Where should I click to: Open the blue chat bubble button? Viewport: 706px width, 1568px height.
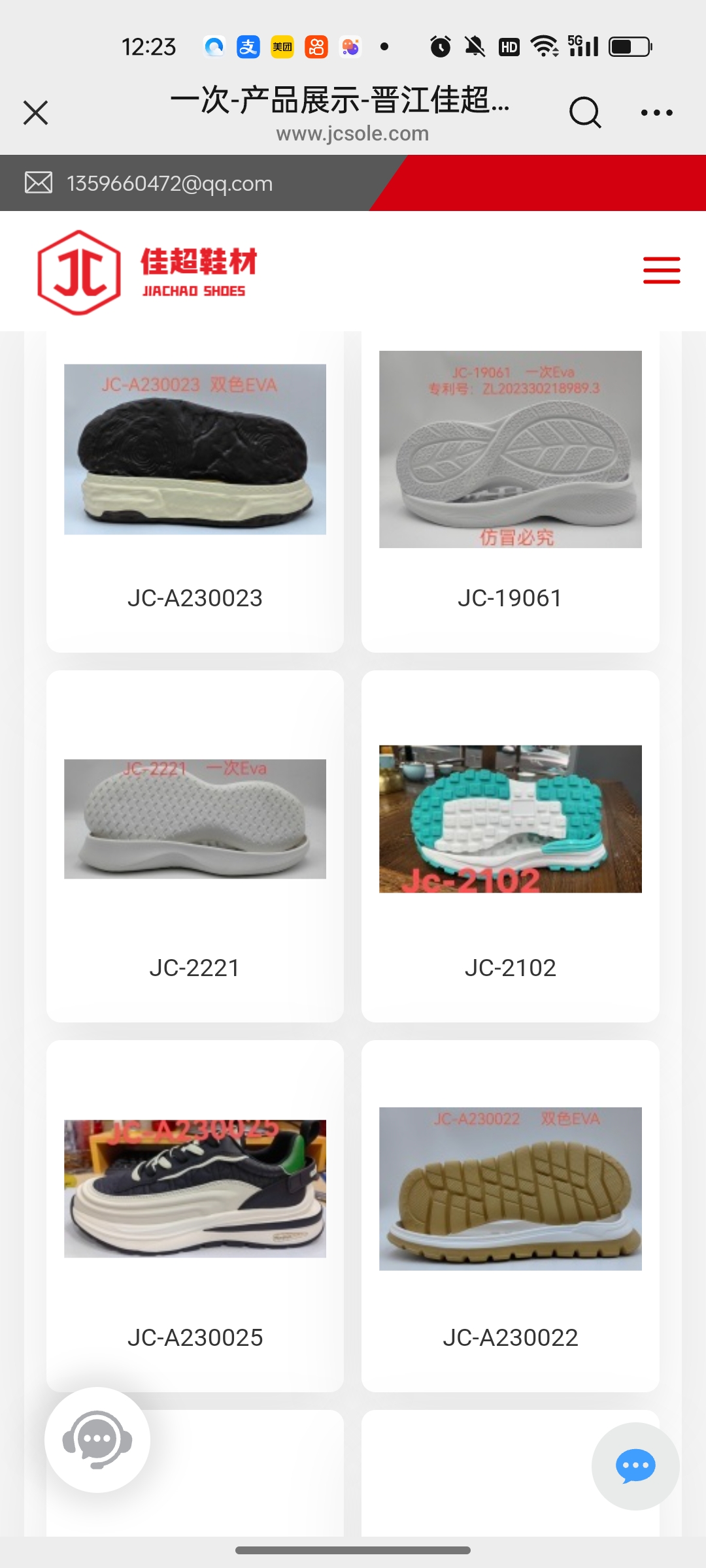(635, 1466)
